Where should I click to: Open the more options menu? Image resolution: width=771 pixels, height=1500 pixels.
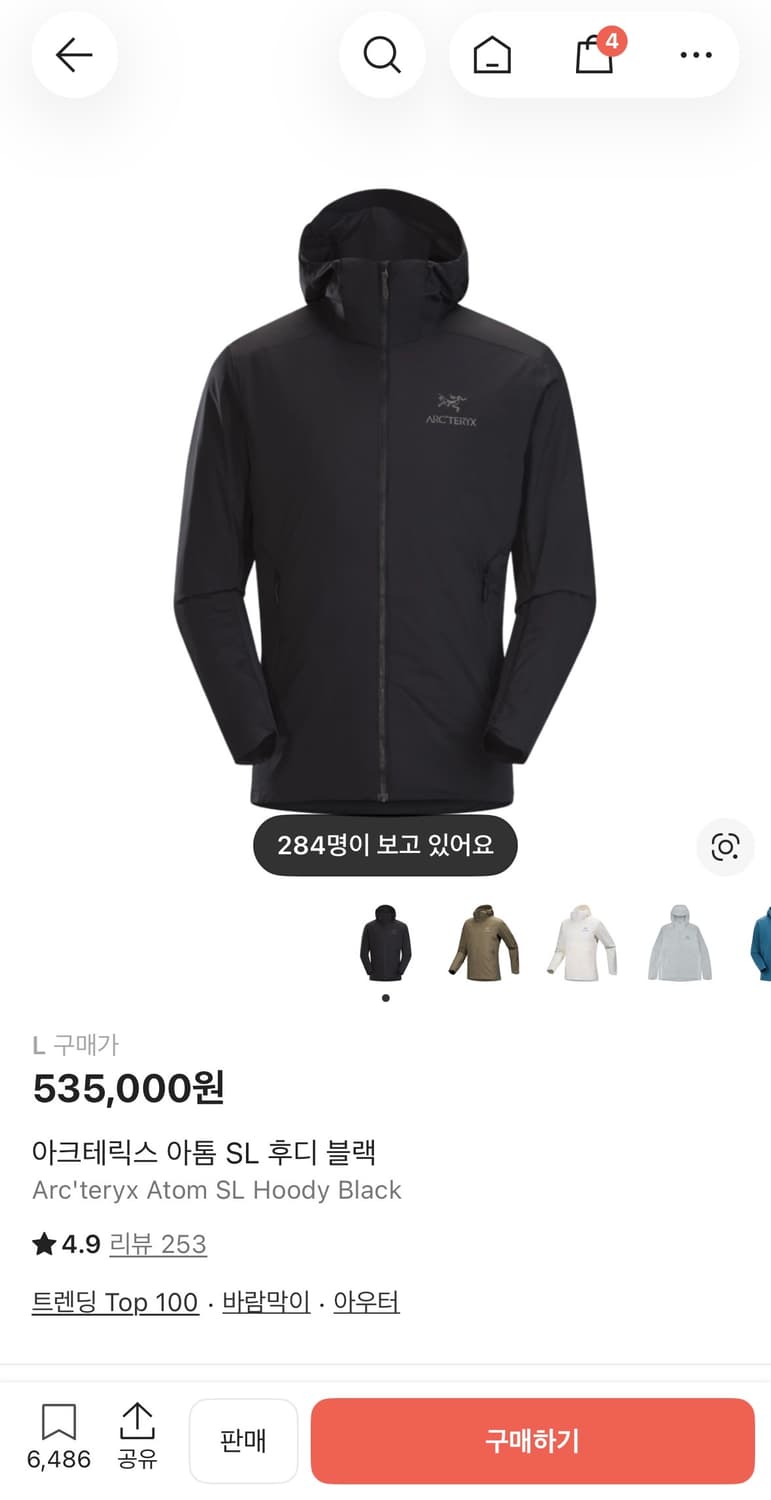pos(694,55)
